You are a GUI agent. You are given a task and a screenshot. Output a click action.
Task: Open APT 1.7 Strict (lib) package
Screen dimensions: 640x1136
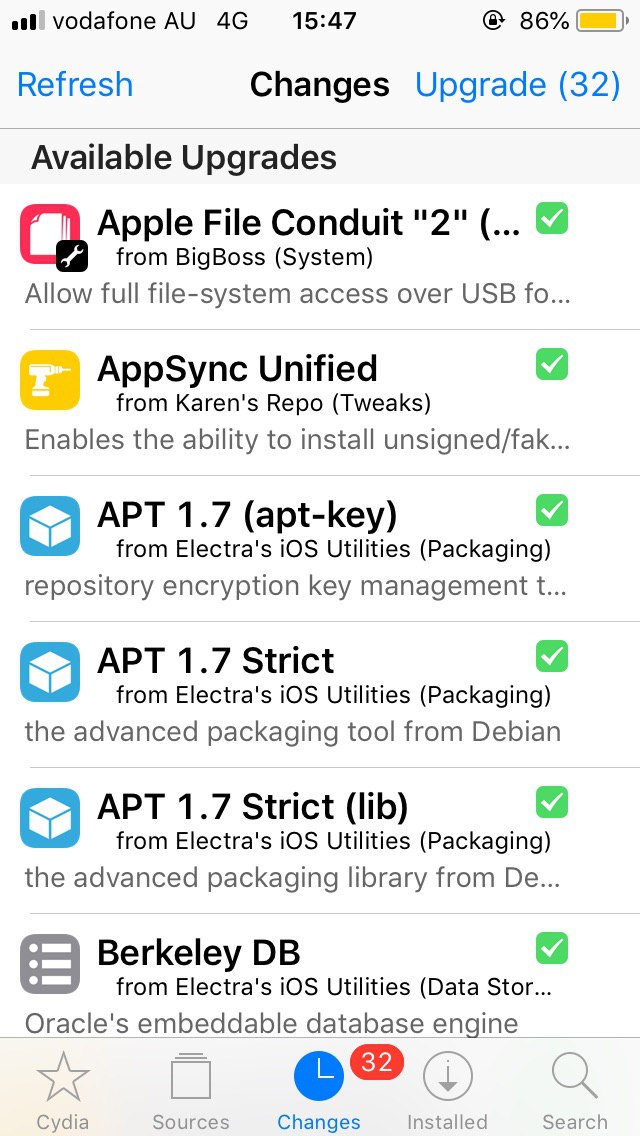pos(300,840)
